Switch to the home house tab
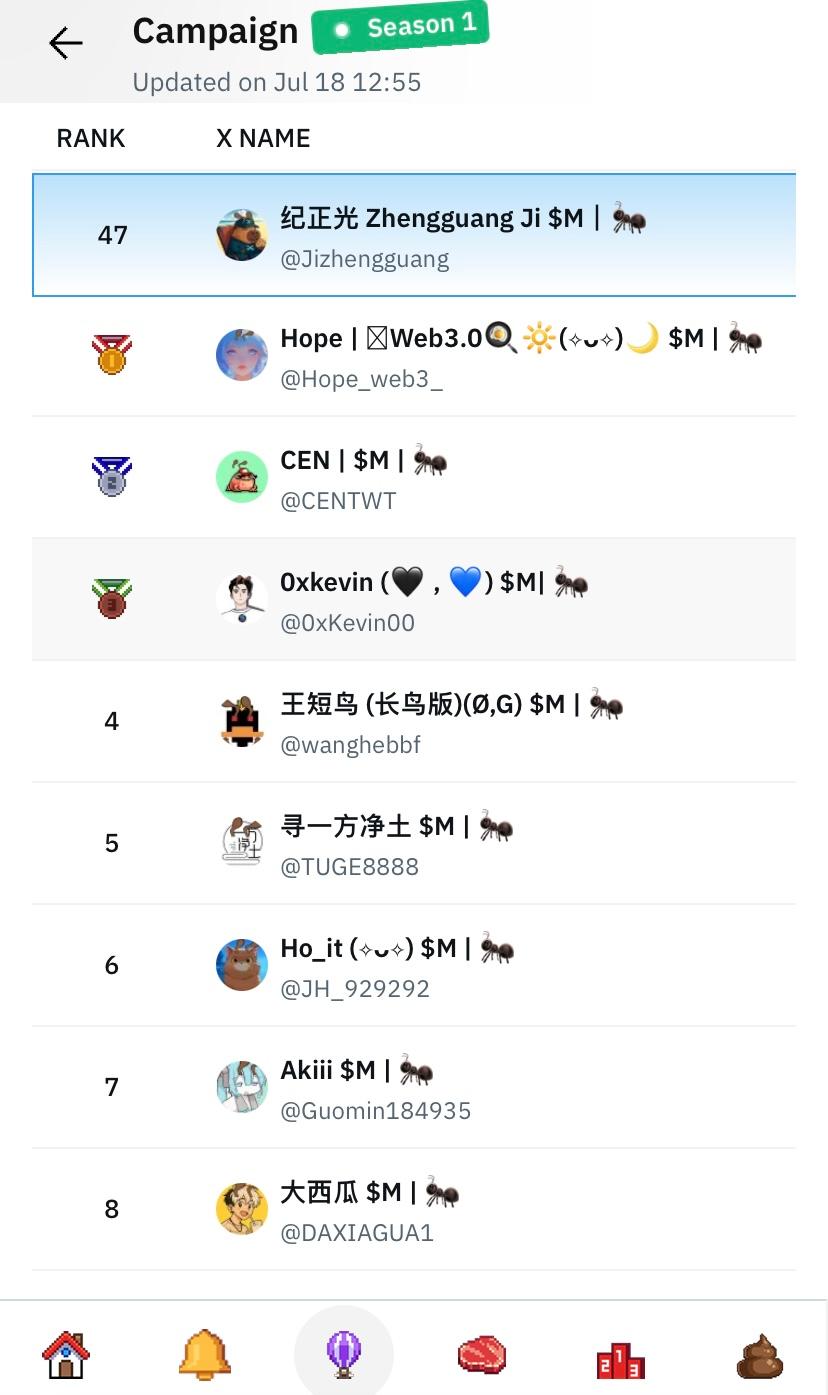 point(66,1356)
